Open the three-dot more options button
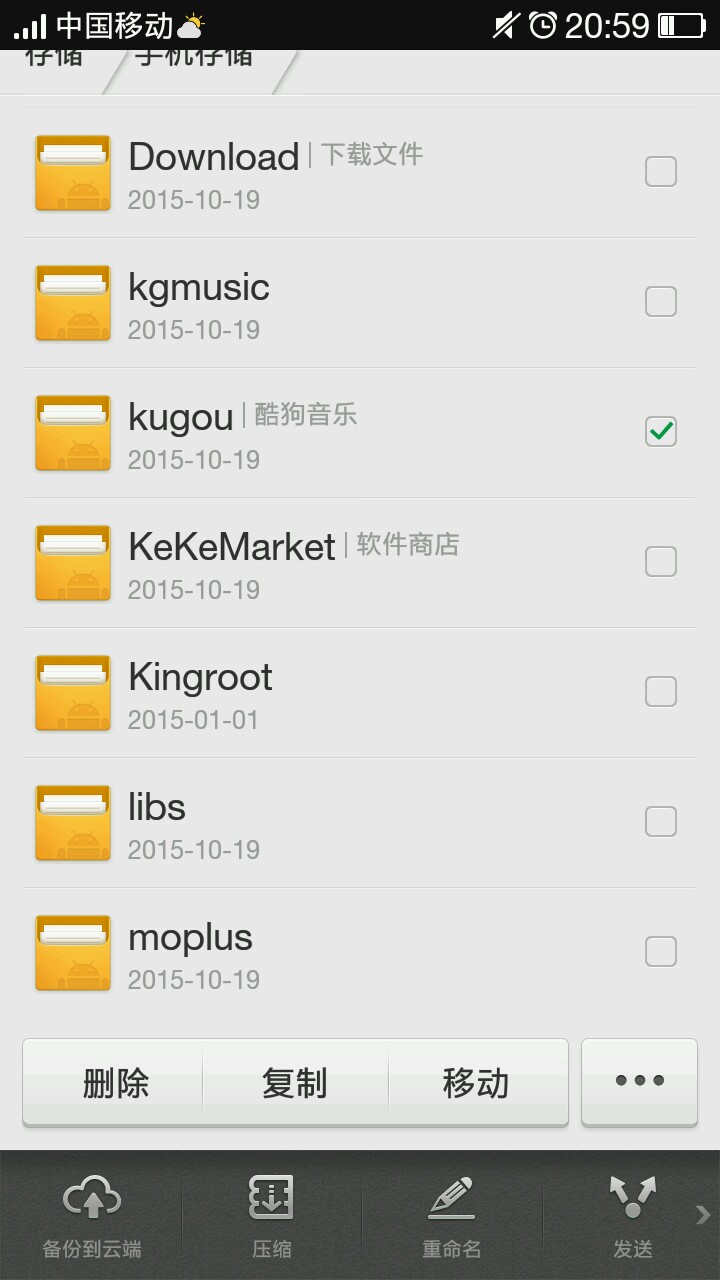 click(639, 1082)
